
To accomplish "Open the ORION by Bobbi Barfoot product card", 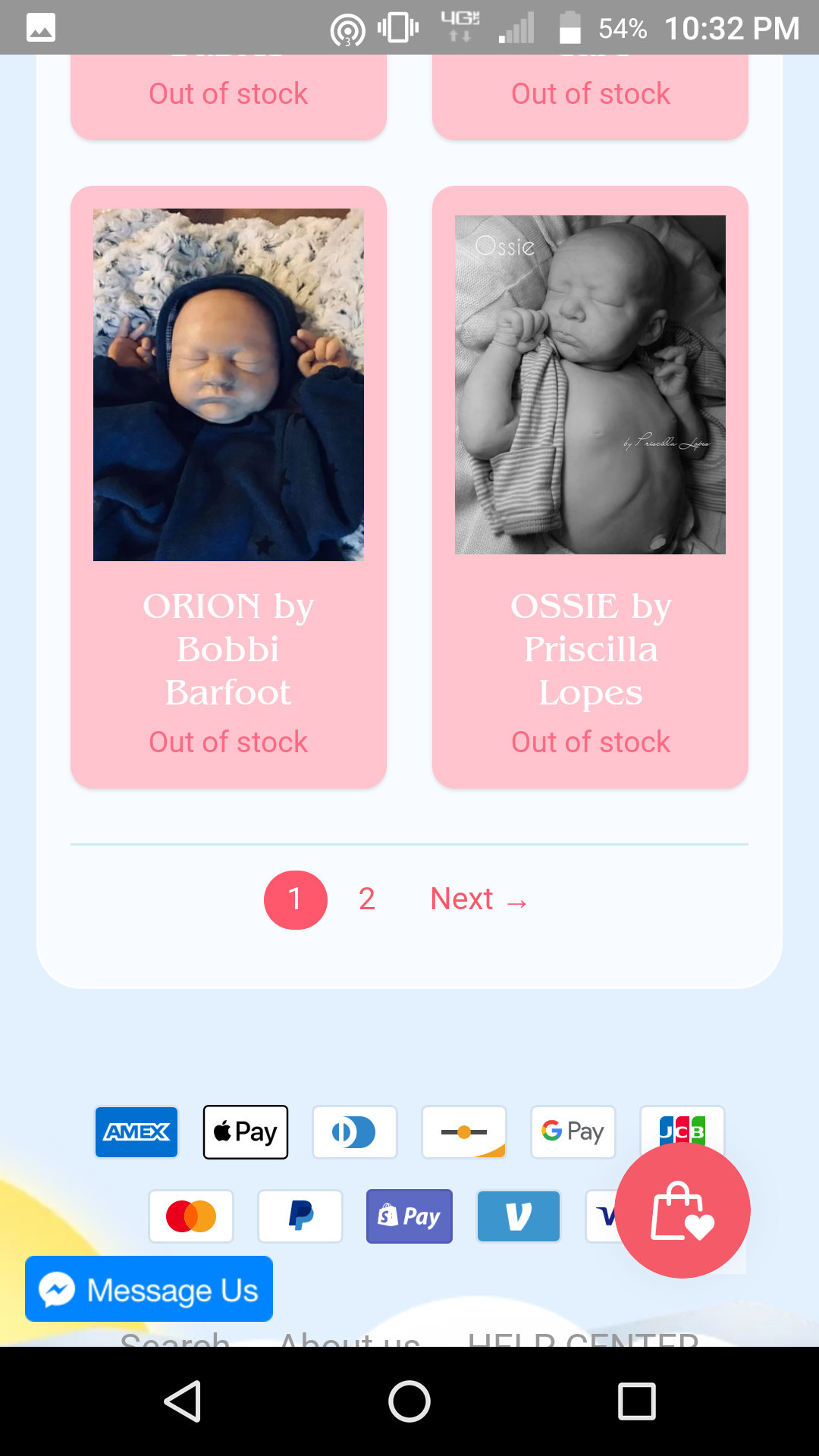I will pyautogui.click(x=228, y=487).
